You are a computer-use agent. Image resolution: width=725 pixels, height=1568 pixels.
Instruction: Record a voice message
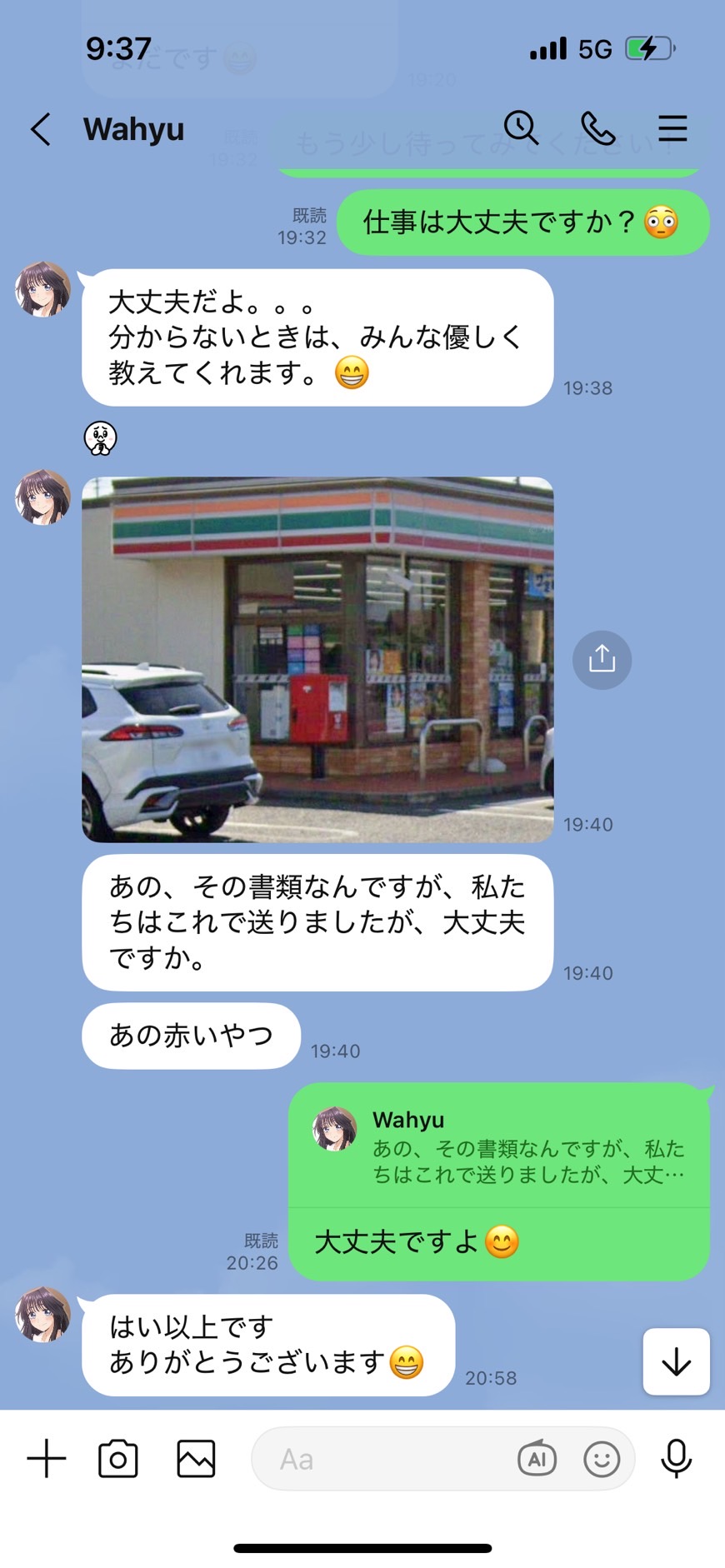point(676,1459)
